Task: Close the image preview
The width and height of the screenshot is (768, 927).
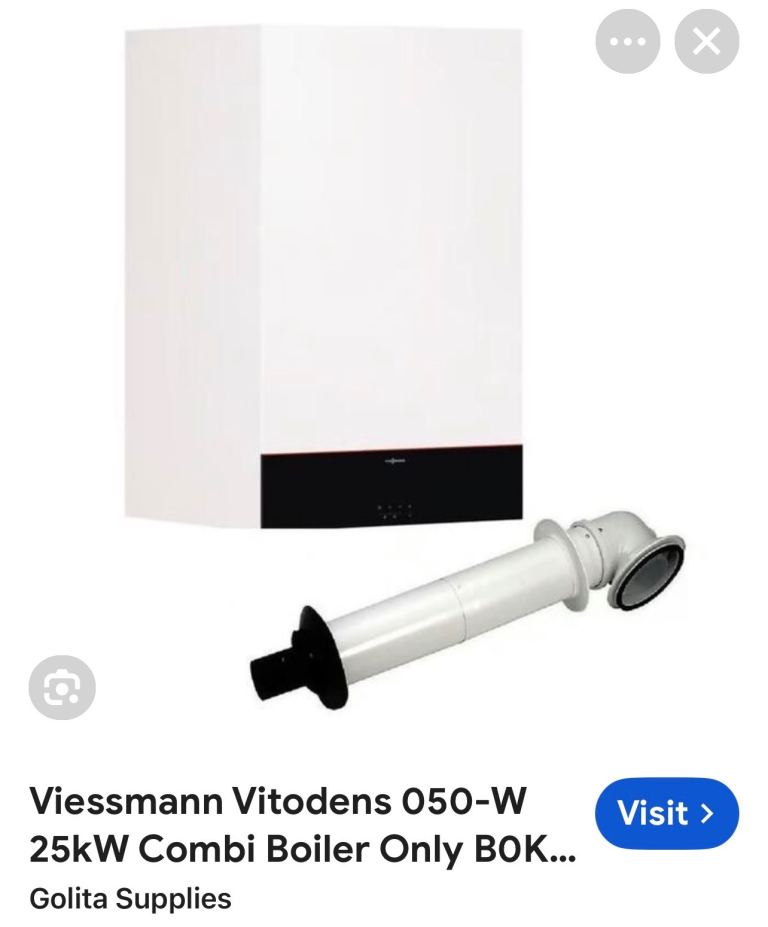Action: click(x=707, y=41)
